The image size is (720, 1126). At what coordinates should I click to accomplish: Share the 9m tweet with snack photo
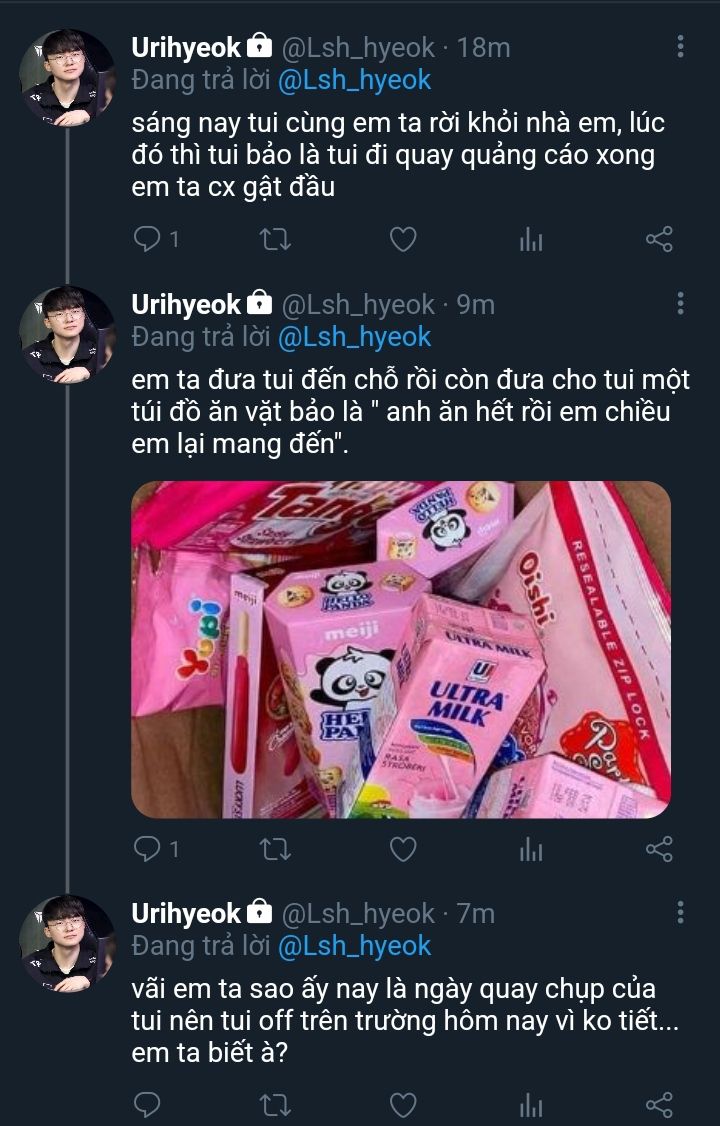pyautogui.click(x=659, y=849)
